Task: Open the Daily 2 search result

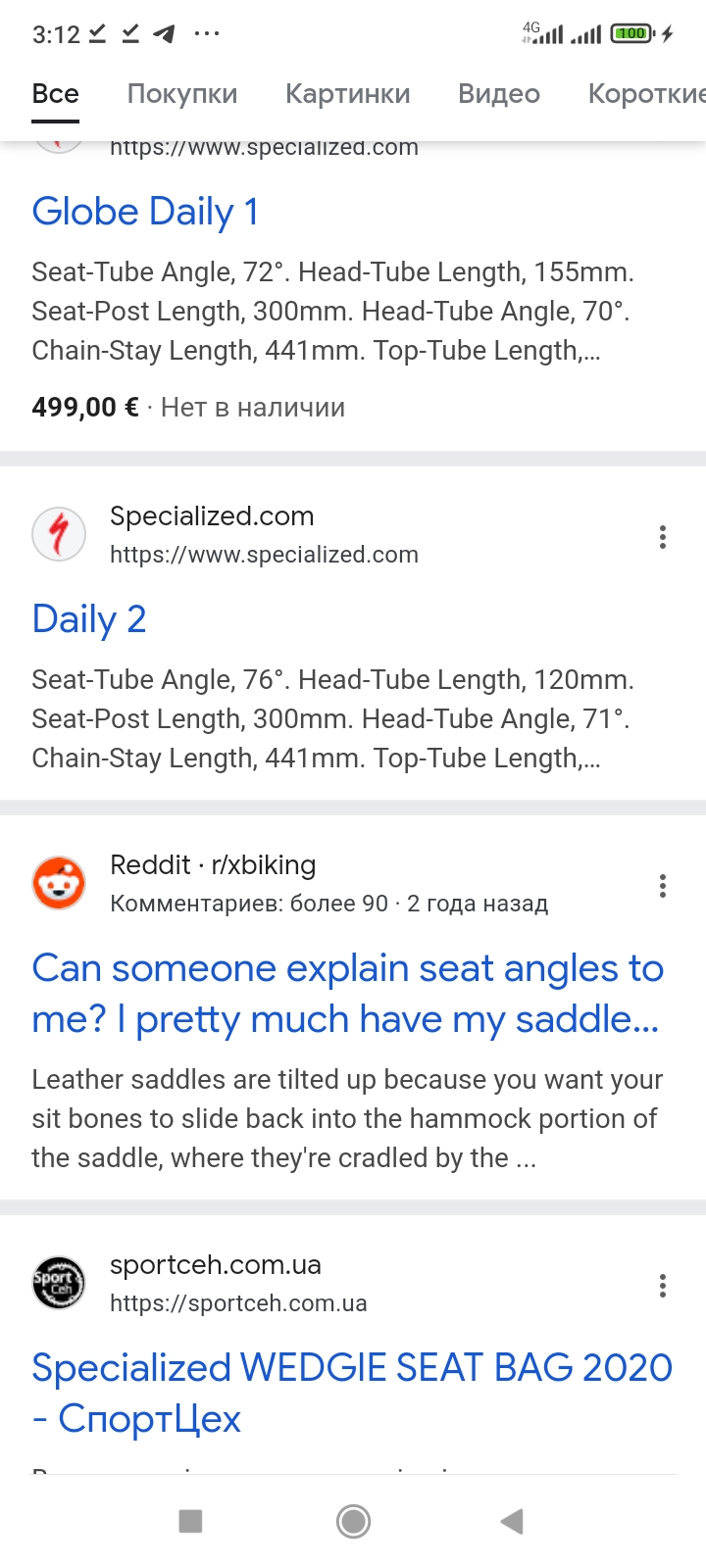Action: pos(89,619)
